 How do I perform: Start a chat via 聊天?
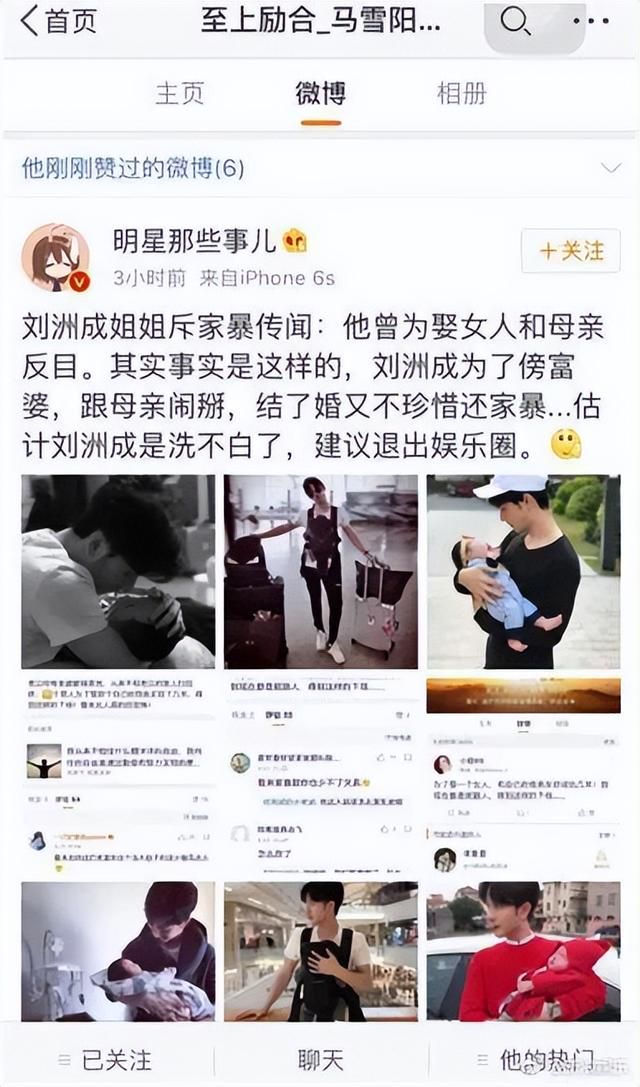pos(320,1060)
